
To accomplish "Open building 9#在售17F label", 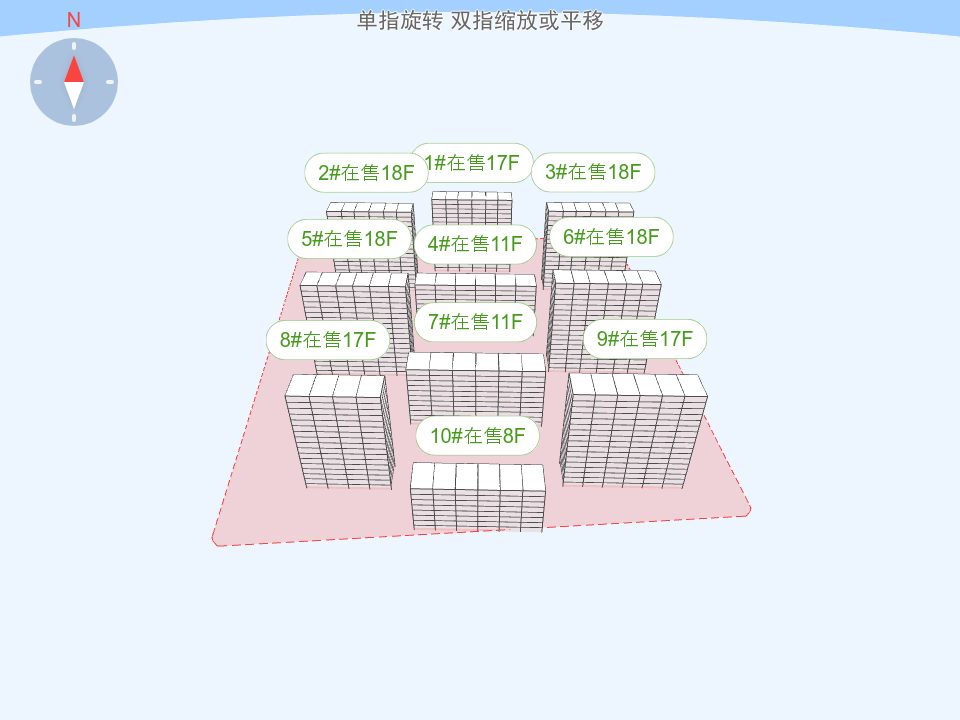I will [645, 339].
